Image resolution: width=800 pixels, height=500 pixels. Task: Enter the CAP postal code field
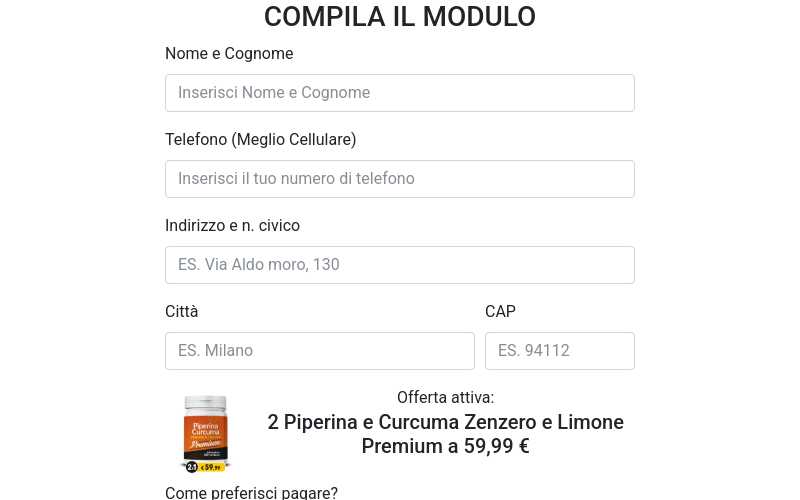pyautogui.click(x=559, y=351)
